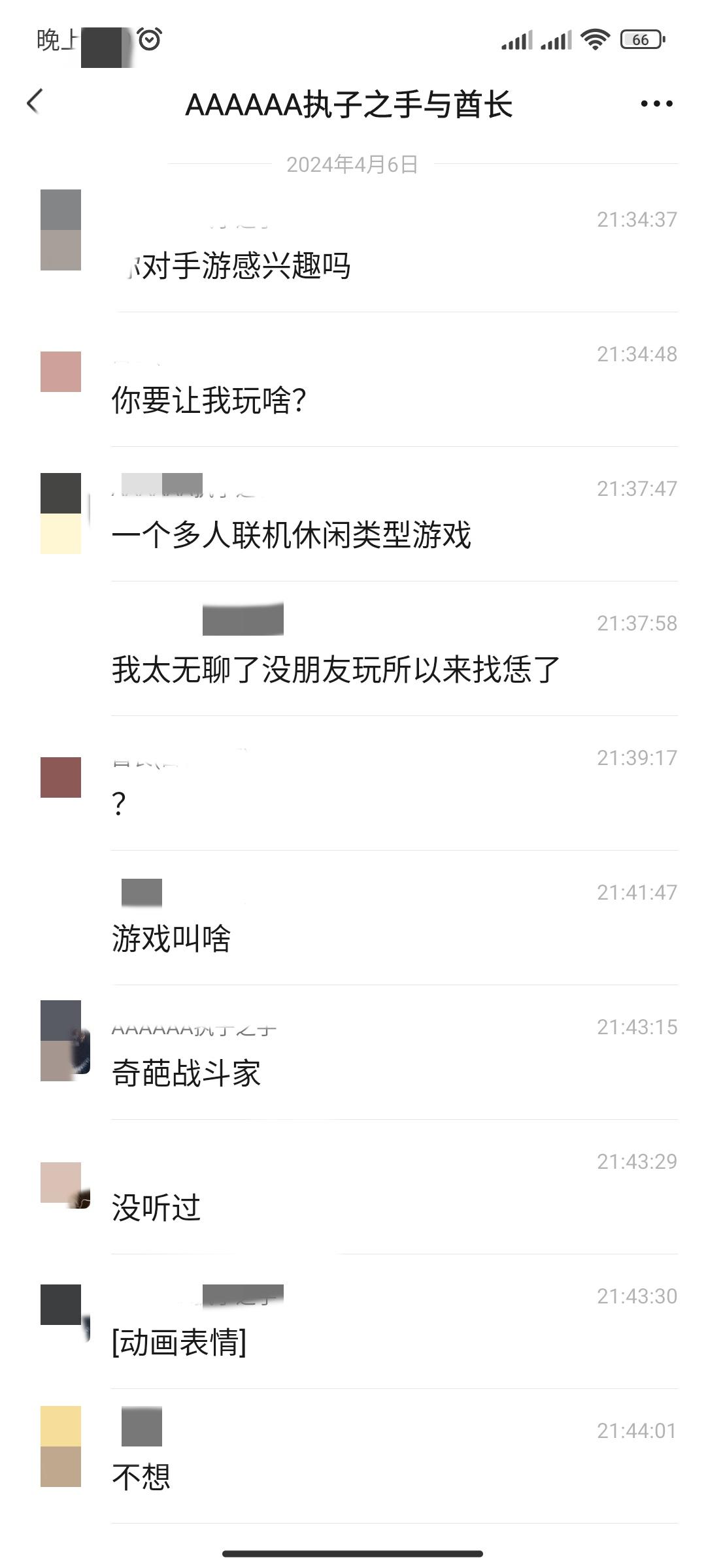The height and width of the screenshot is (1568, 706).
Task: Tap the WiFi icon in the status bar
Action: click(x=596, y=41)
